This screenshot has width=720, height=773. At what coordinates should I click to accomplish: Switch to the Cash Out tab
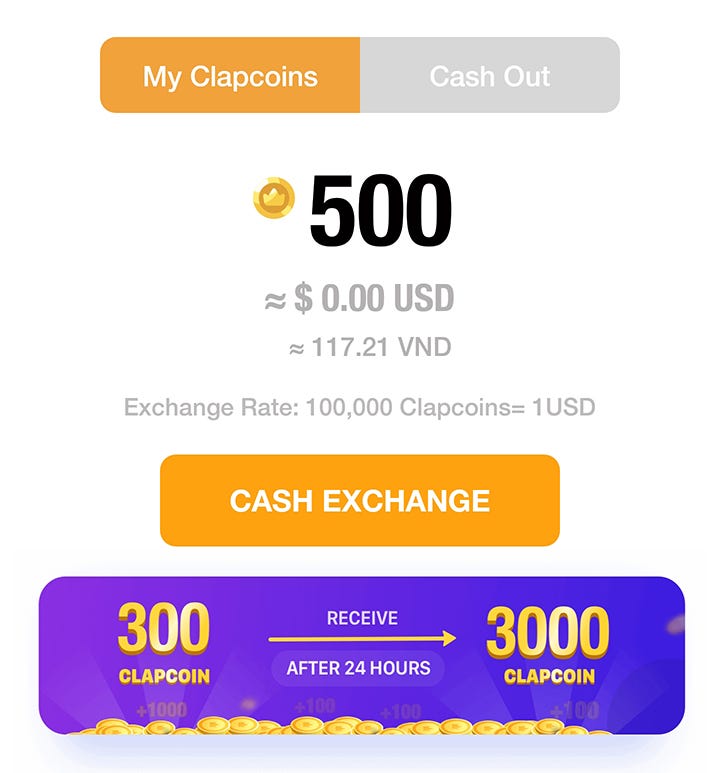(x=490, y=76)
